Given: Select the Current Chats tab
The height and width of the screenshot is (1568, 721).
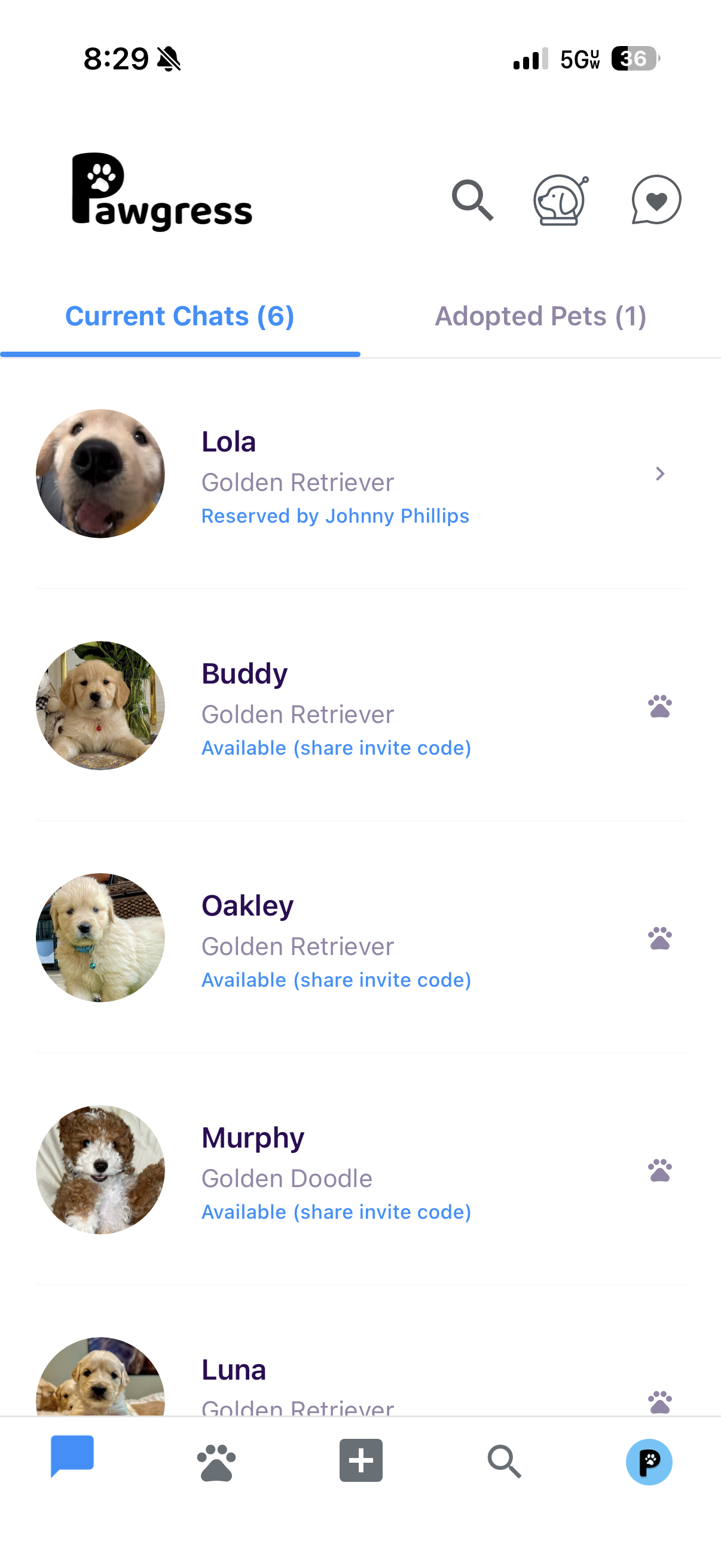Looking at the screenshot, I should [x=180, y=315].
